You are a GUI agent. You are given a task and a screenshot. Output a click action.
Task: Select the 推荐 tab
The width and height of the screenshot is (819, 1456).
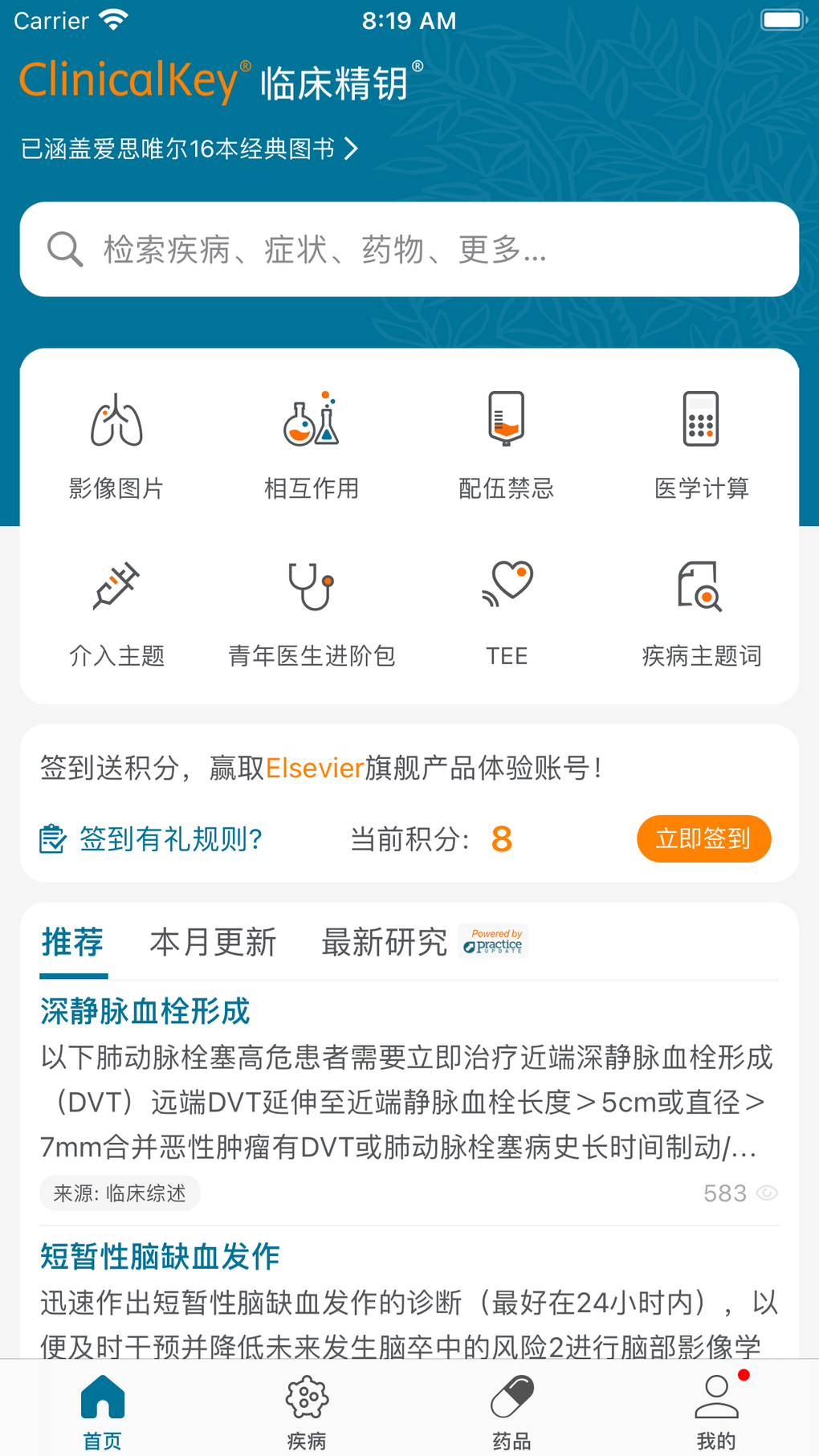73,942
